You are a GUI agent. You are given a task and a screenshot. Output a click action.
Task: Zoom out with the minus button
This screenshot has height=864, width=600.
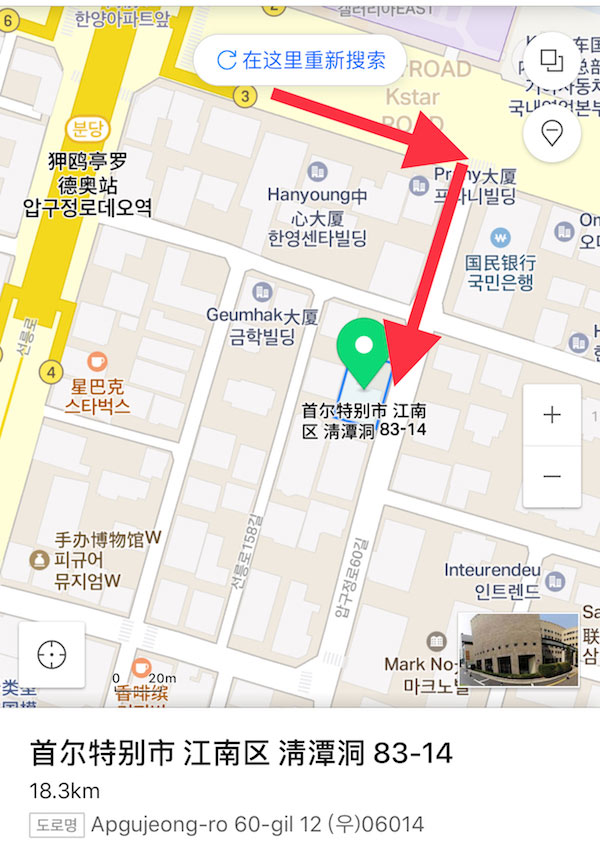552,476
